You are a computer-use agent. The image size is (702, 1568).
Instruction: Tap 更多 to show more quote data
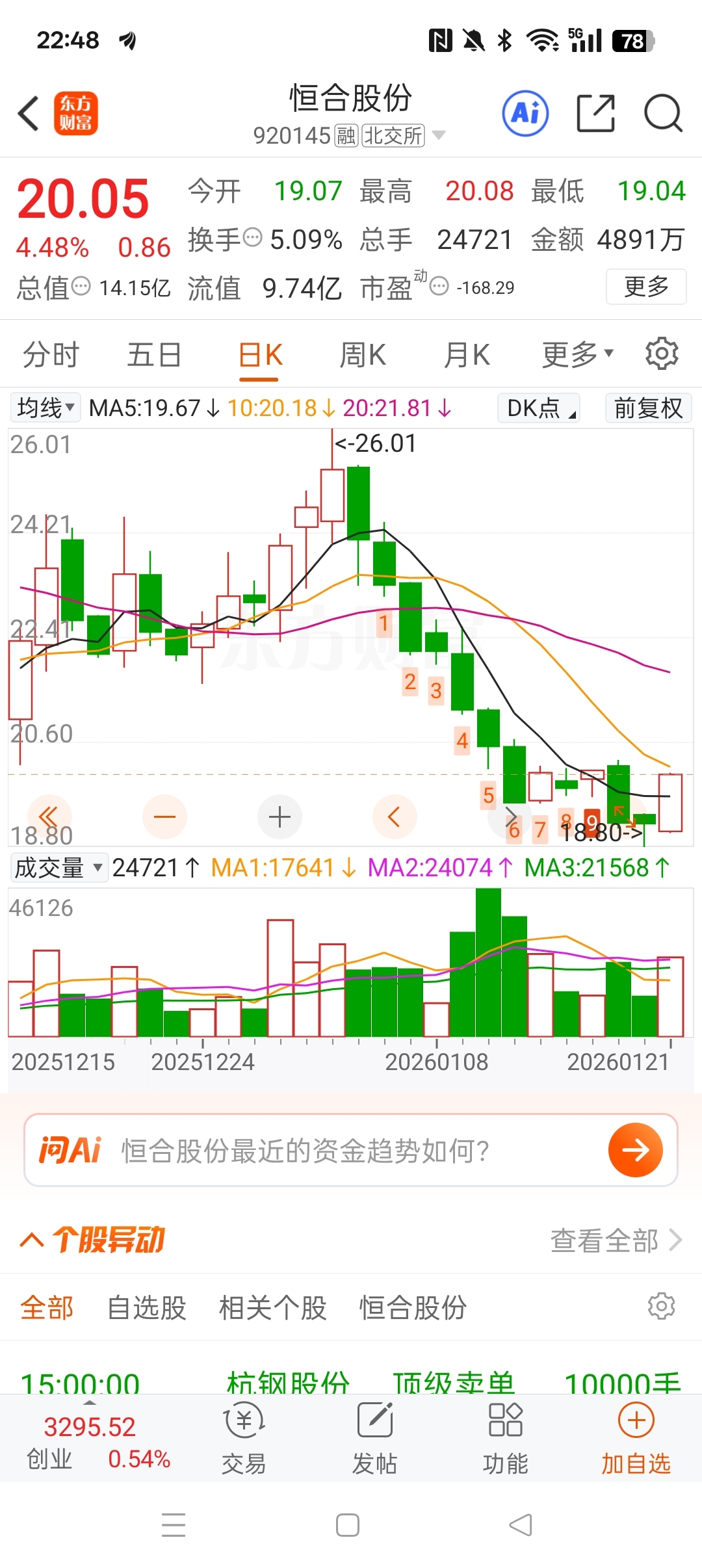tap(646, 287)
